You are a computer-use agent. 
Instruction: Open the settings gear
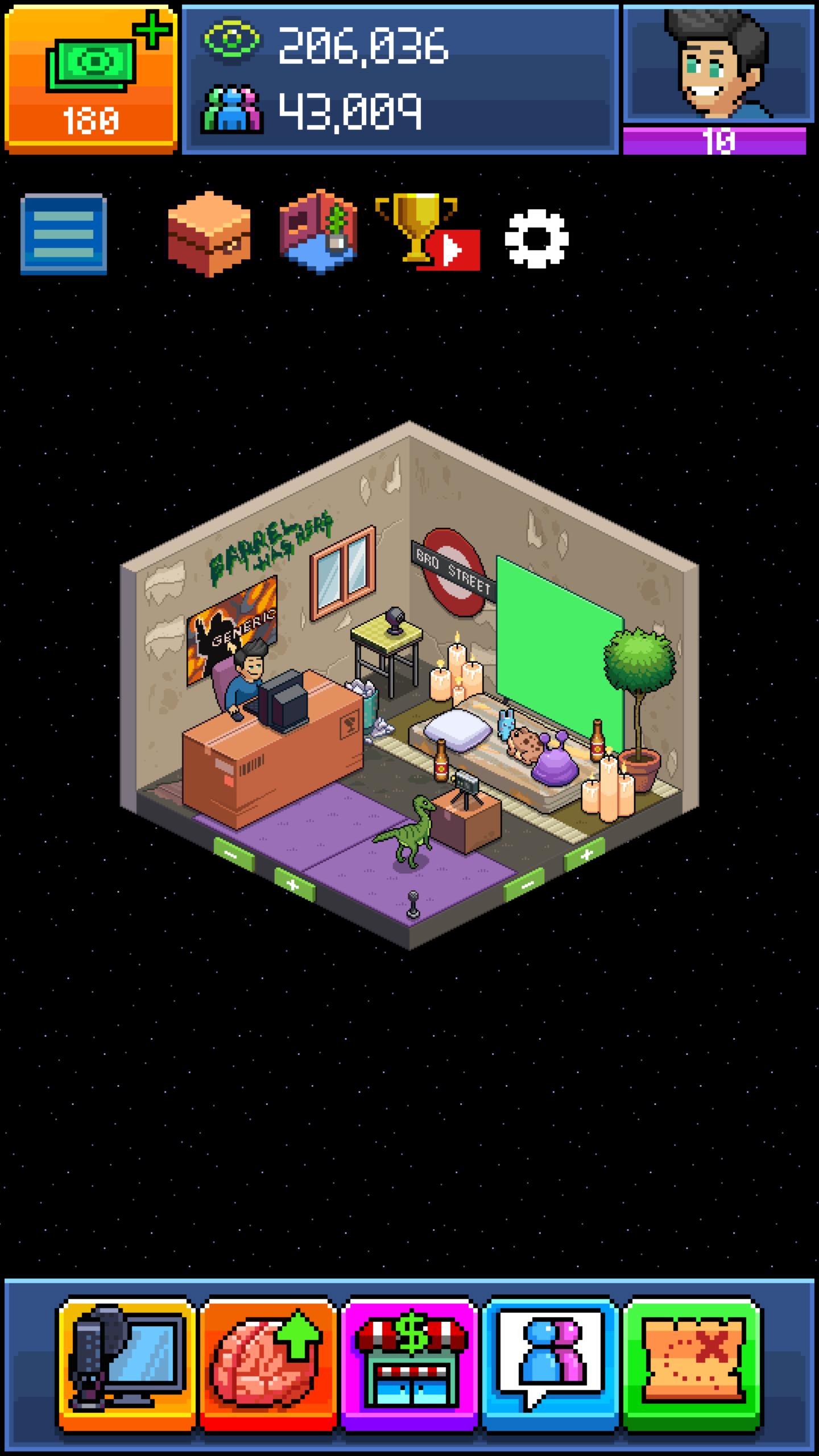point(536,238)
